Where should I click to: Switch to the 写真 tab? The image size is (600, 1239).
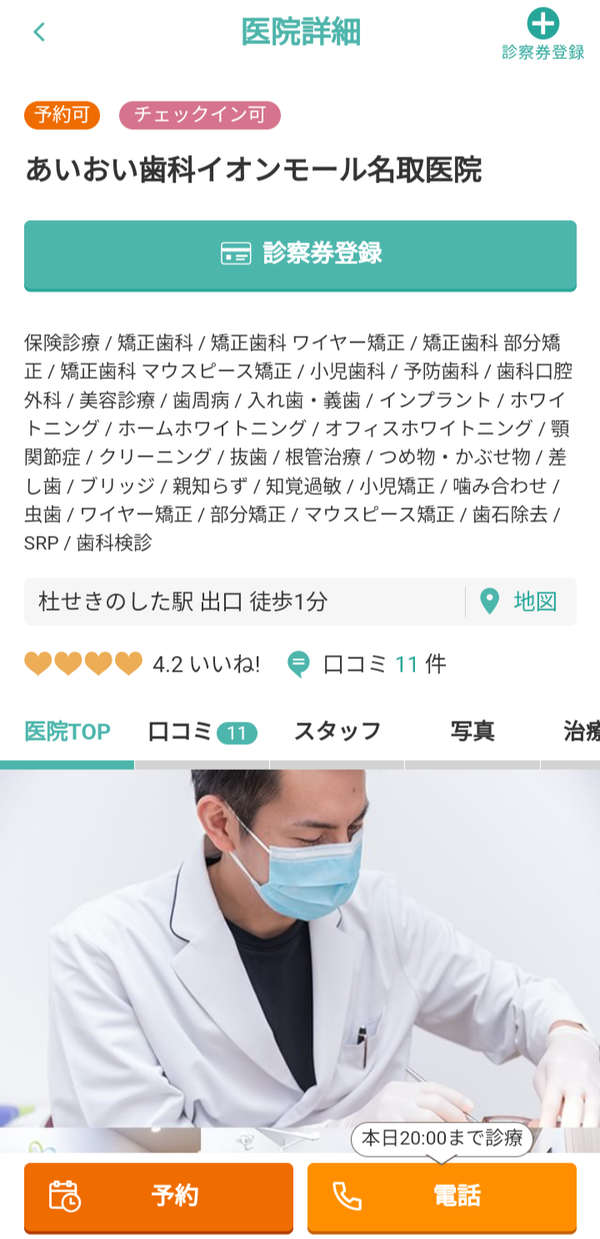point(472,732)
